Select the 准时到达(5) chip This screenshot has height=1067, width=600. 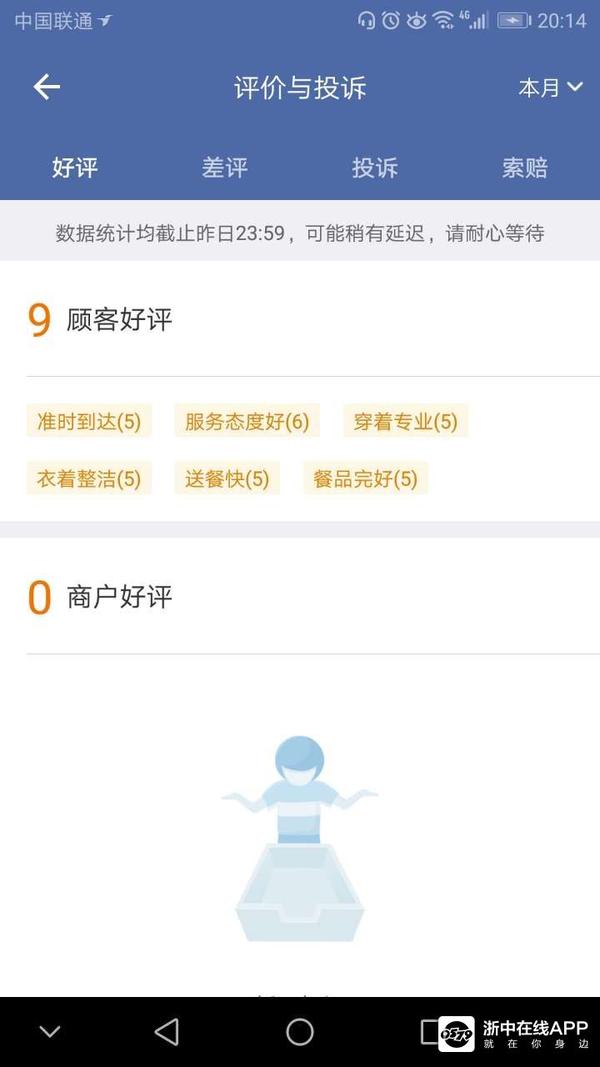tap(89, 421)
